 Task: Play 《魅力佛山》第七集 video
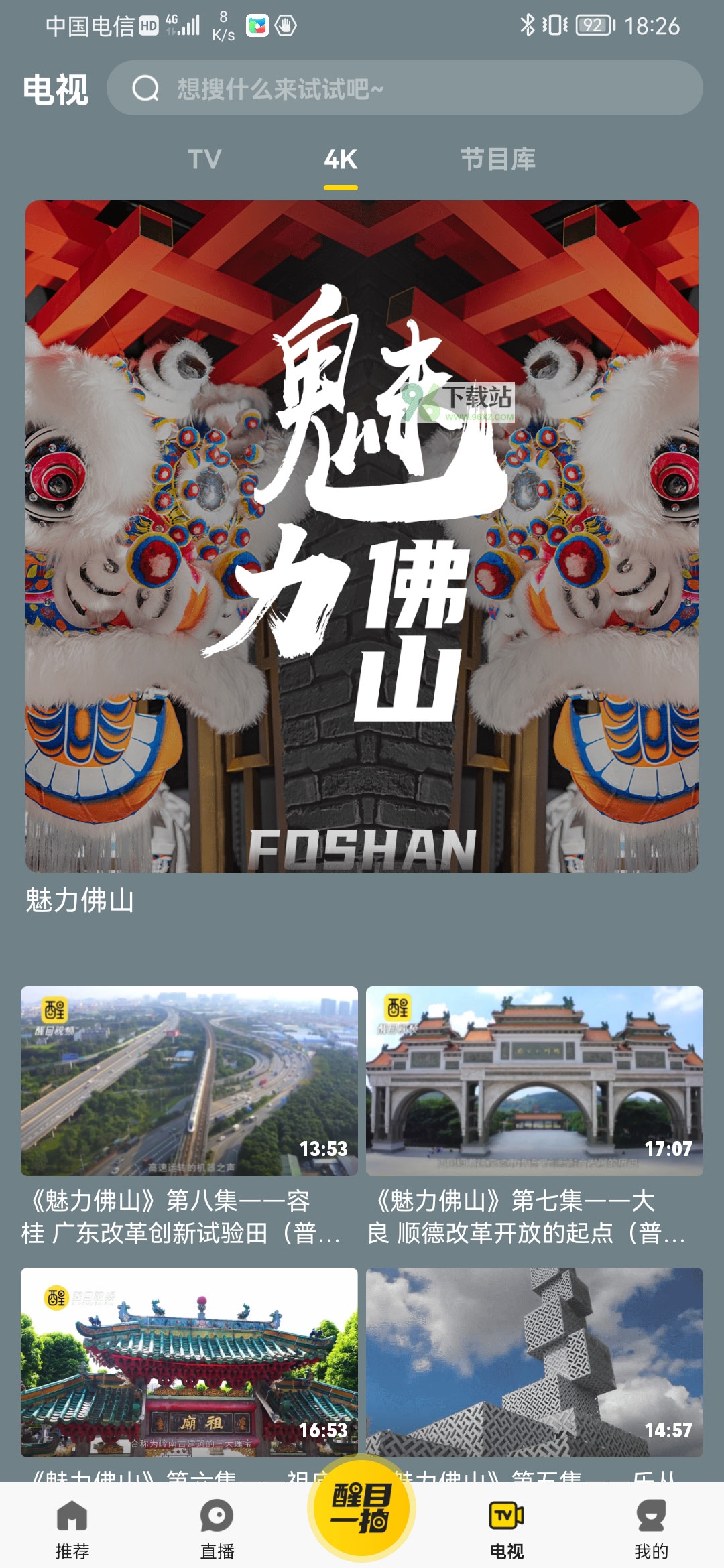pyautogui.click(x=534, y=1081)
